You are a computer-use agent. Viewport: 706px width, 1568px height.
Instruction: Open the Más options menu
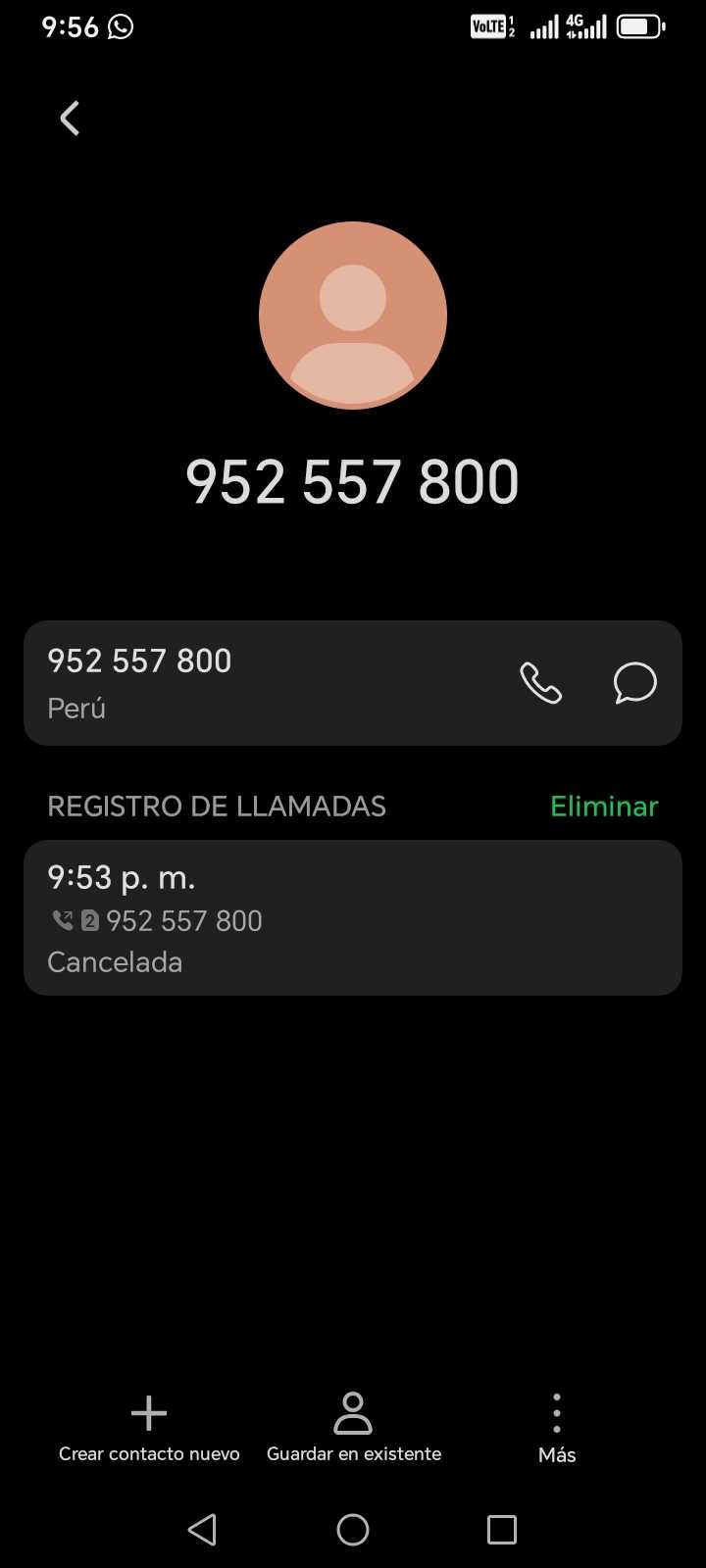point(557,1428)
